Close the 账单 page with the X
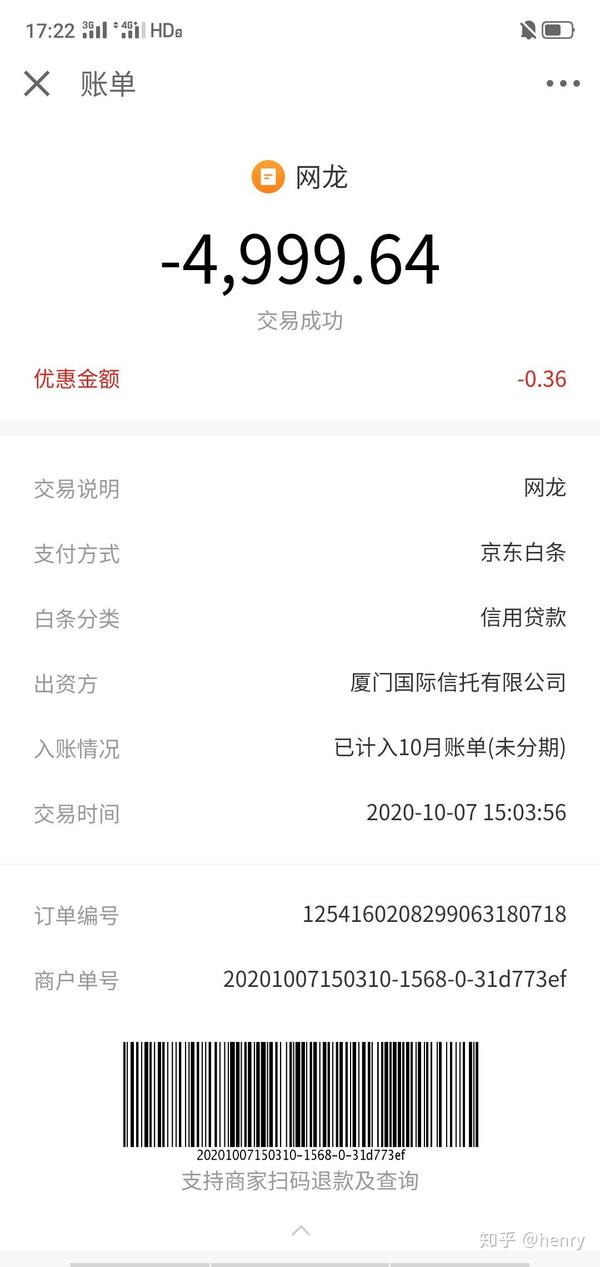Image resolution: width=600 pixels, height=1267 pixels. (37, 84)
